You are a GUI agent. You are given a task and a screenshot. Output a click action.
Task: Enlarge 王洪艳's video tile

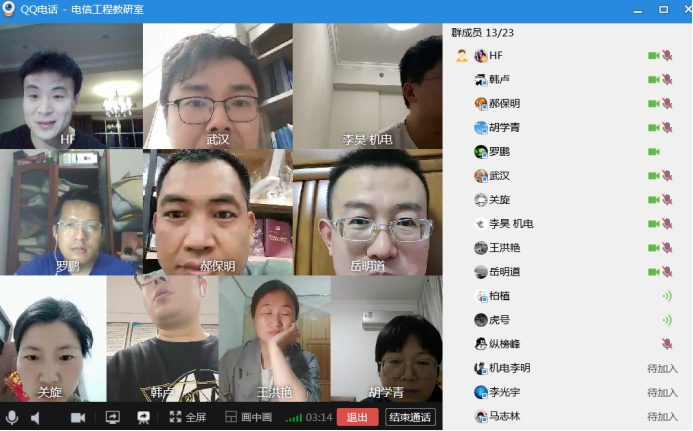[274, 340]
